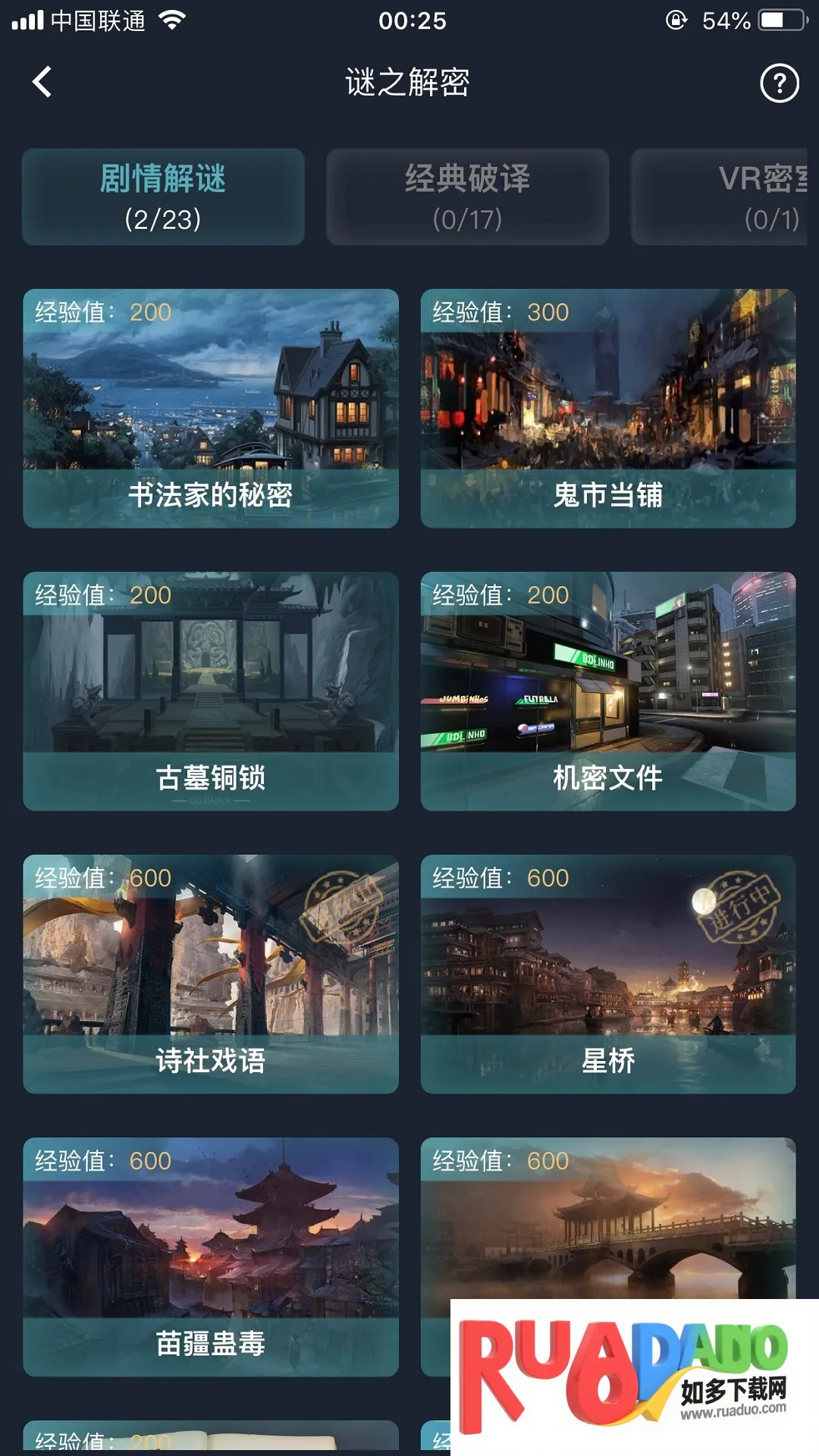Go back using the top-left arrow
The image size is (819, 1456).
(42, 82)
